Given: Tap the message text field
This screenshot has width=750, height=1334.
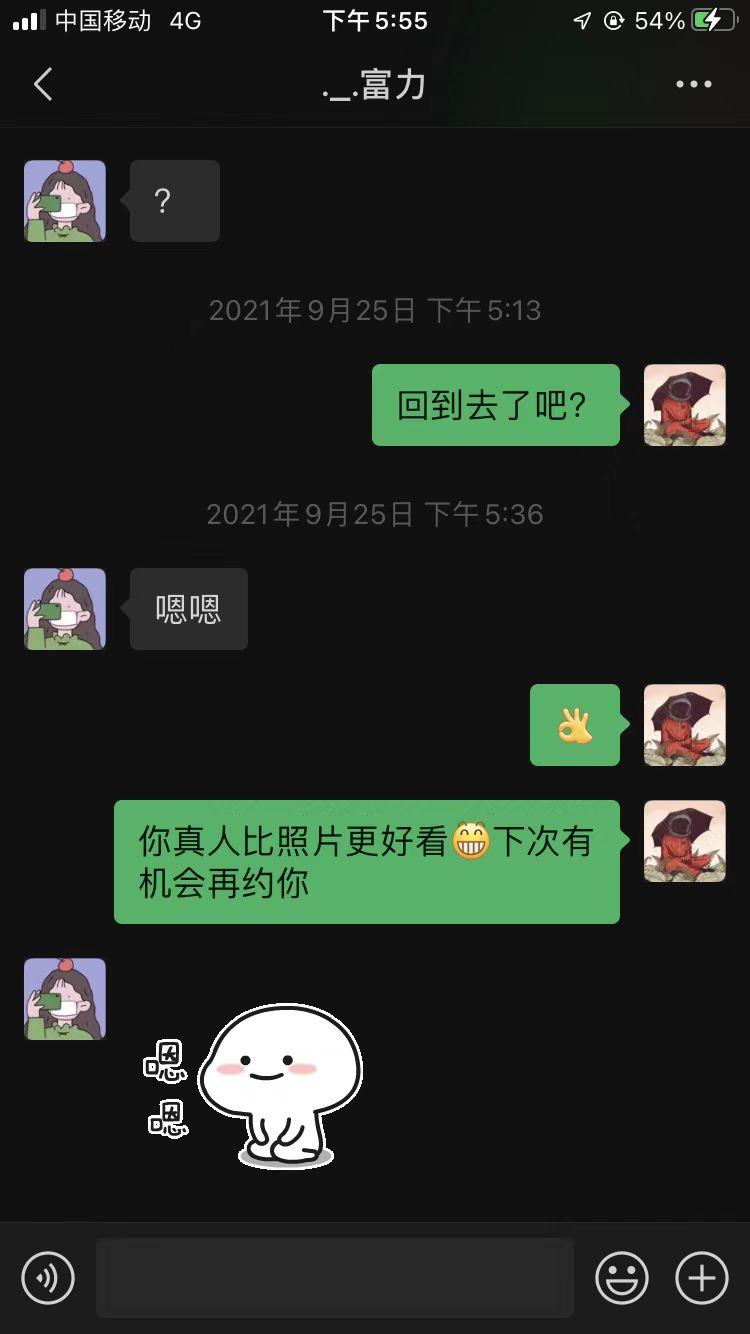Looking at the screenshot, I should 335,1277.
